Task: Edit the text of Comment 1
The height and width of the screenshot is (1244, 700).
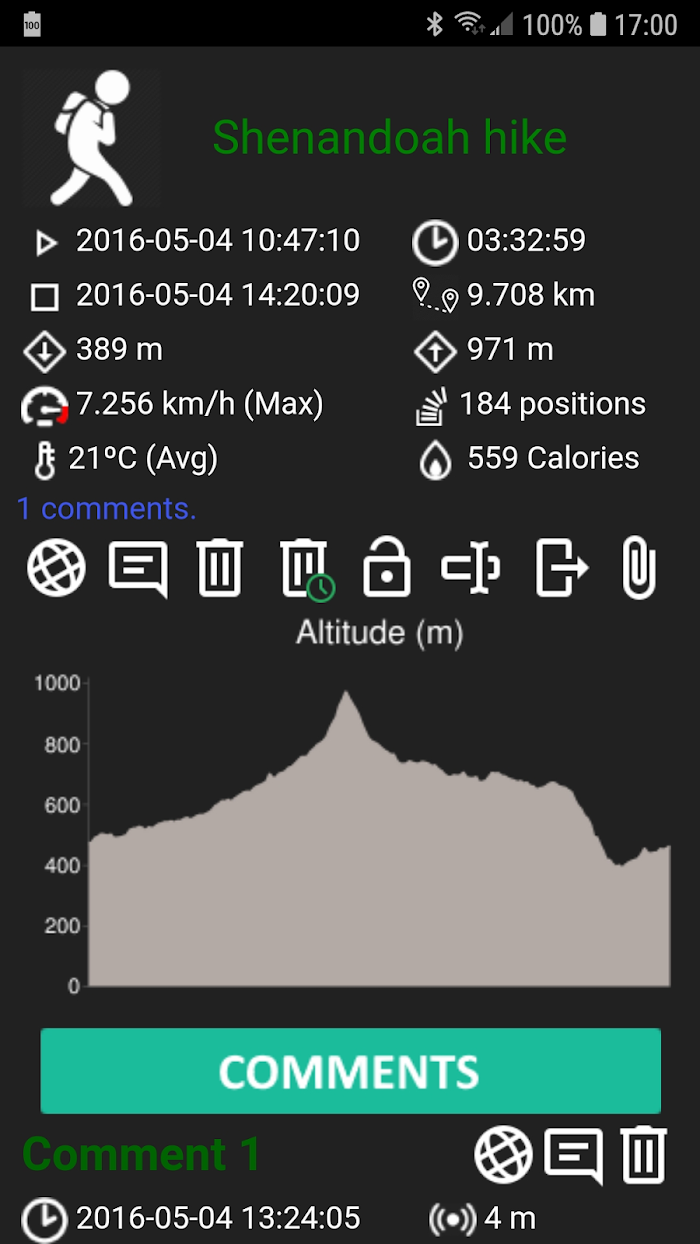Action: pyautogui.click(x=574, y=1155)
